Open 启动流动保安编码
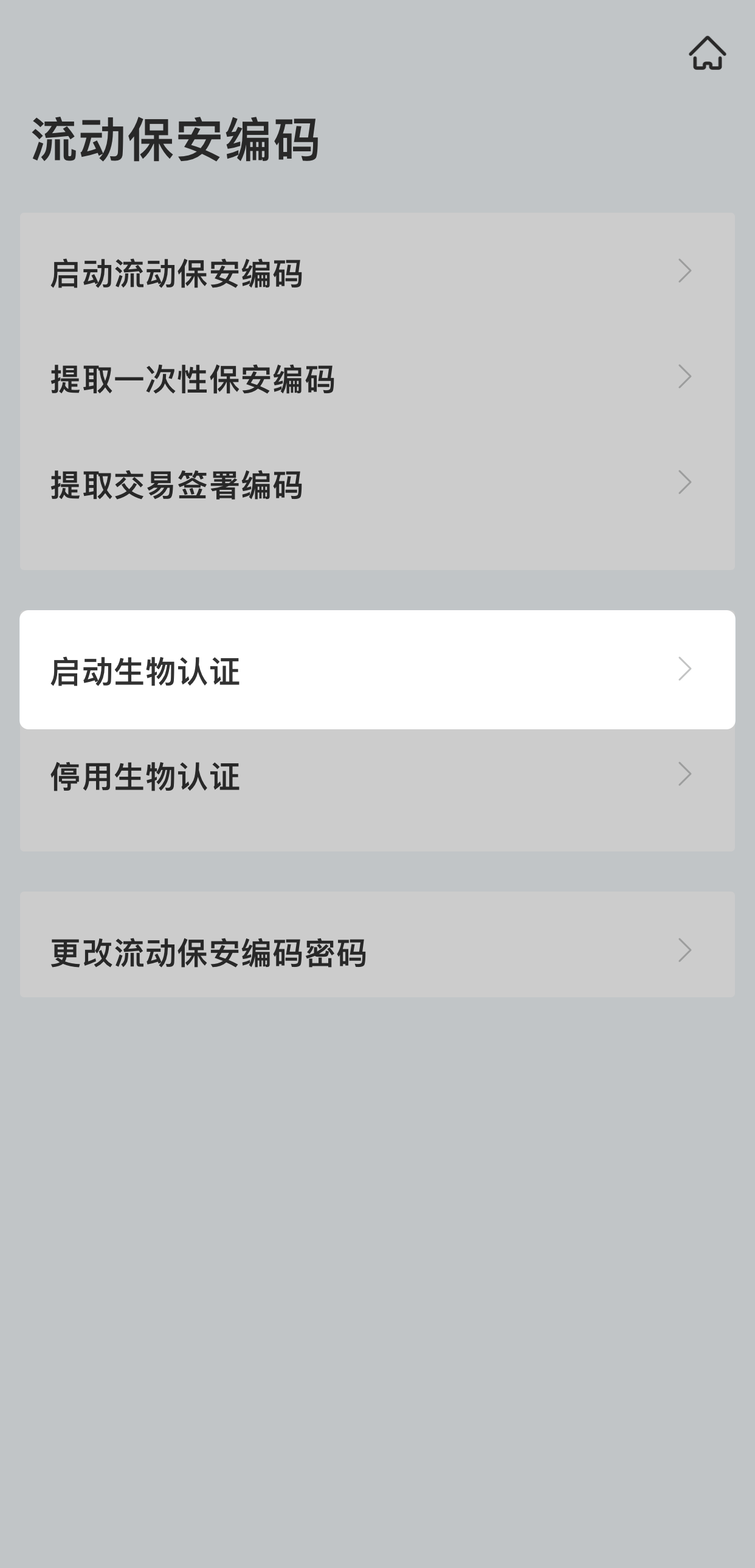This screenshot has width=755, height=1568. coord(376,272)
